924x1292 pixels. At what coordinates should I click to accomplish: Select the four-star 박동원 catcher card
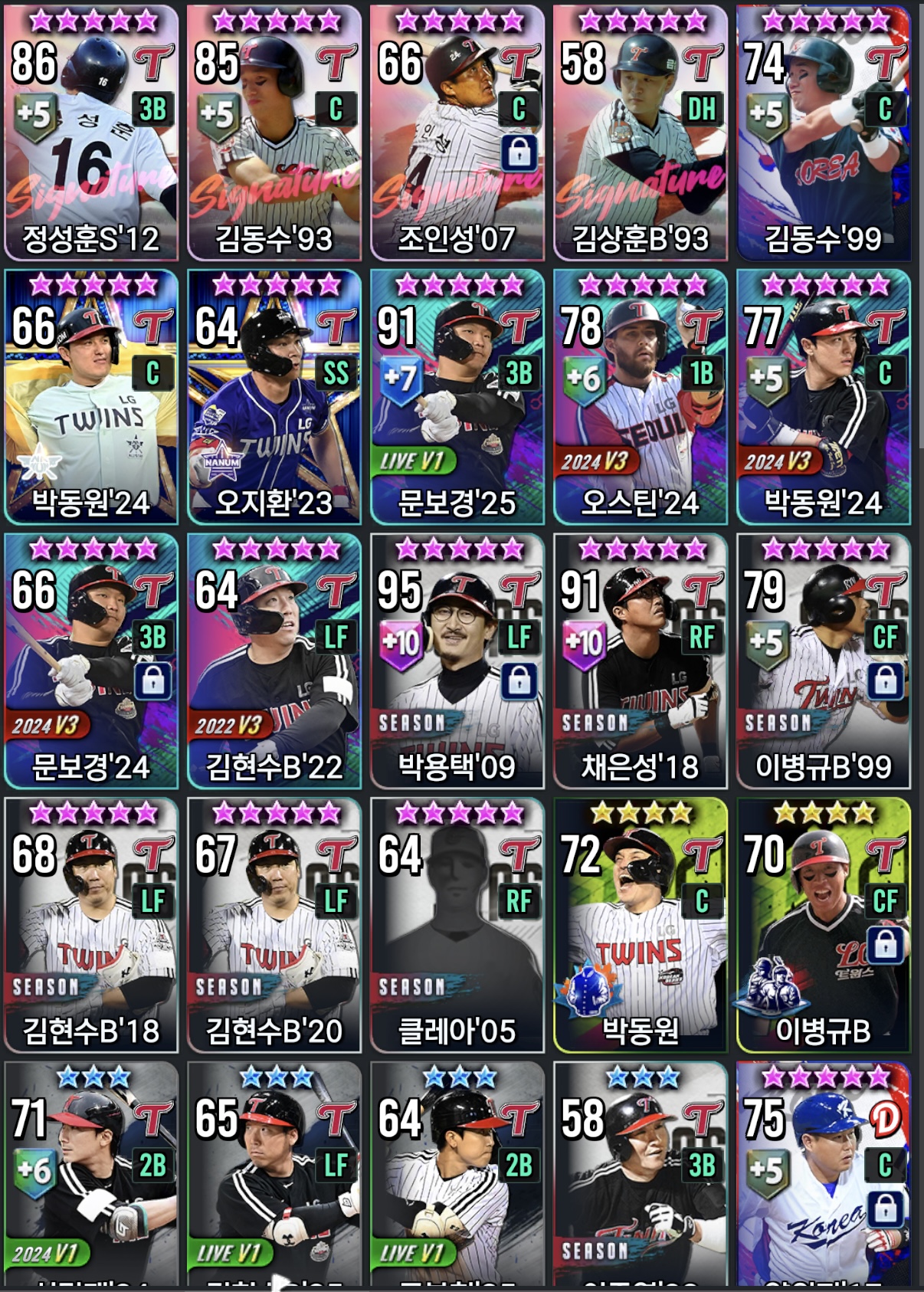tap(641, 927)
